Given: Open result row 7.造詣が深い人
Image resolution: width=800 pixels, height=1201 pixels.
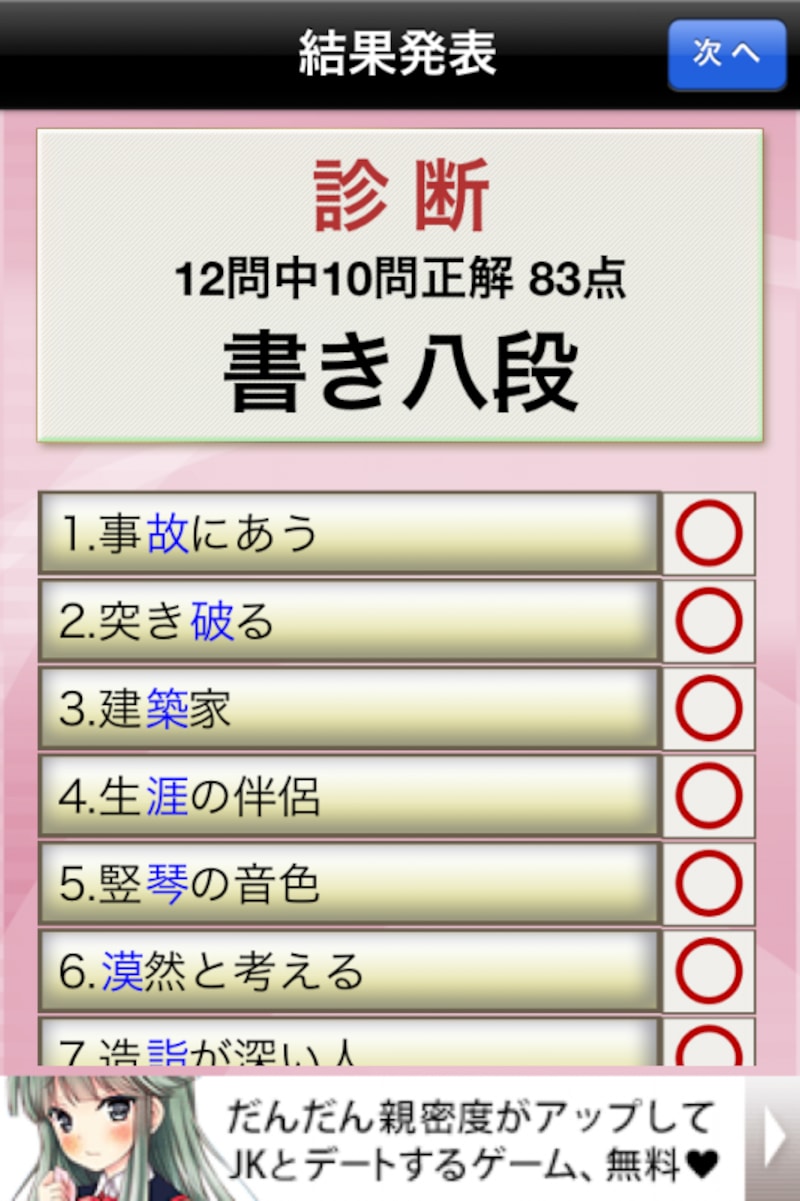Looking at the screenshot, I should tap(349, 1045).
